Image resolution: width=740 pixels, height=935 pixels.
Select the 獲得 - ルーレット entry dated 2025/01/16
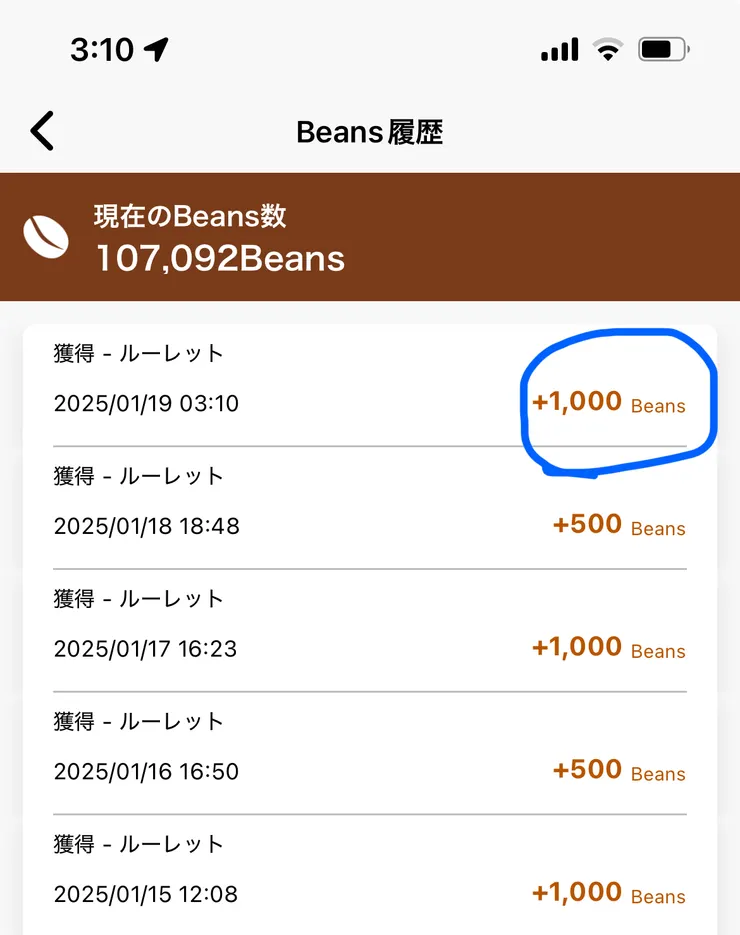click(137, 721)
